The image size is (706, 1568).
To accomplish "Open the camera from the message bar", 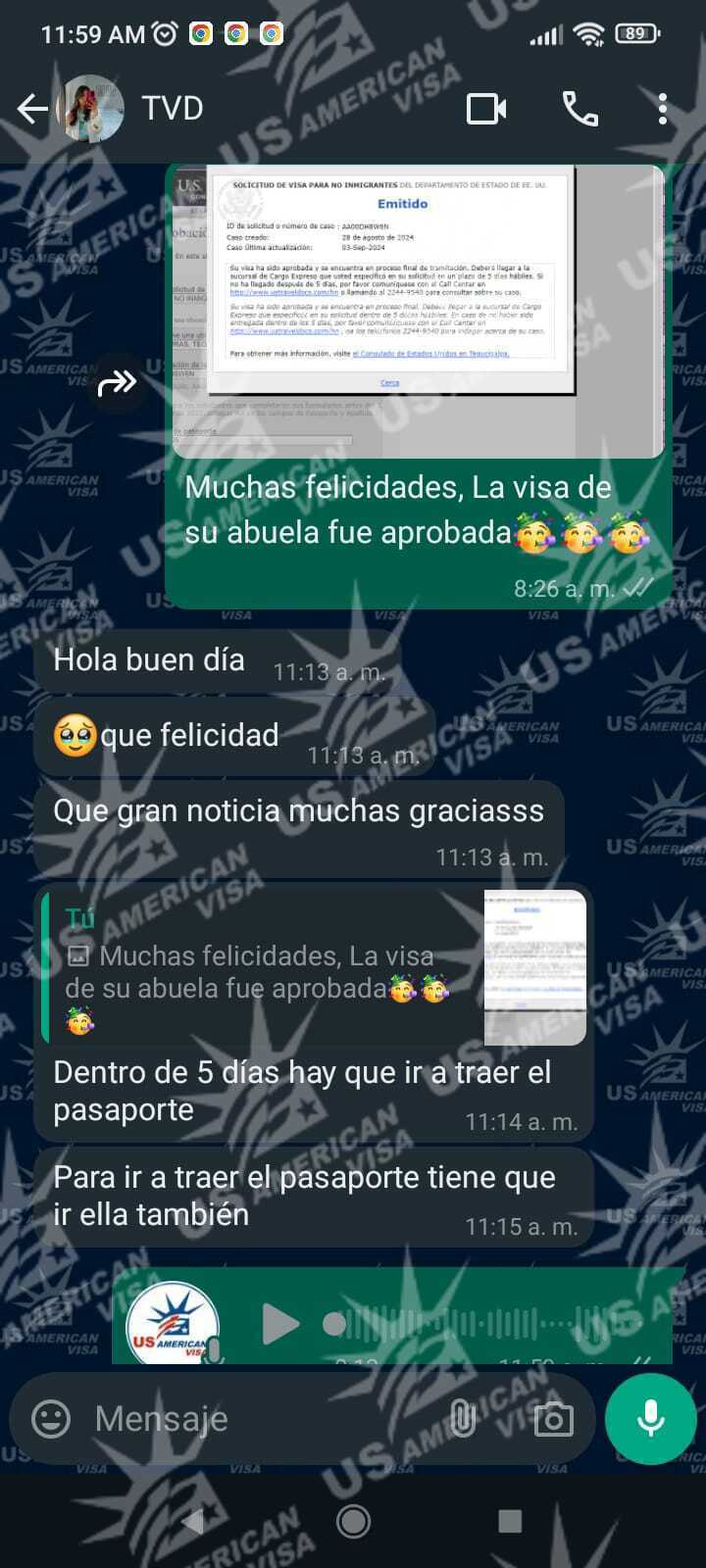I will click(x=553, y=1418).
